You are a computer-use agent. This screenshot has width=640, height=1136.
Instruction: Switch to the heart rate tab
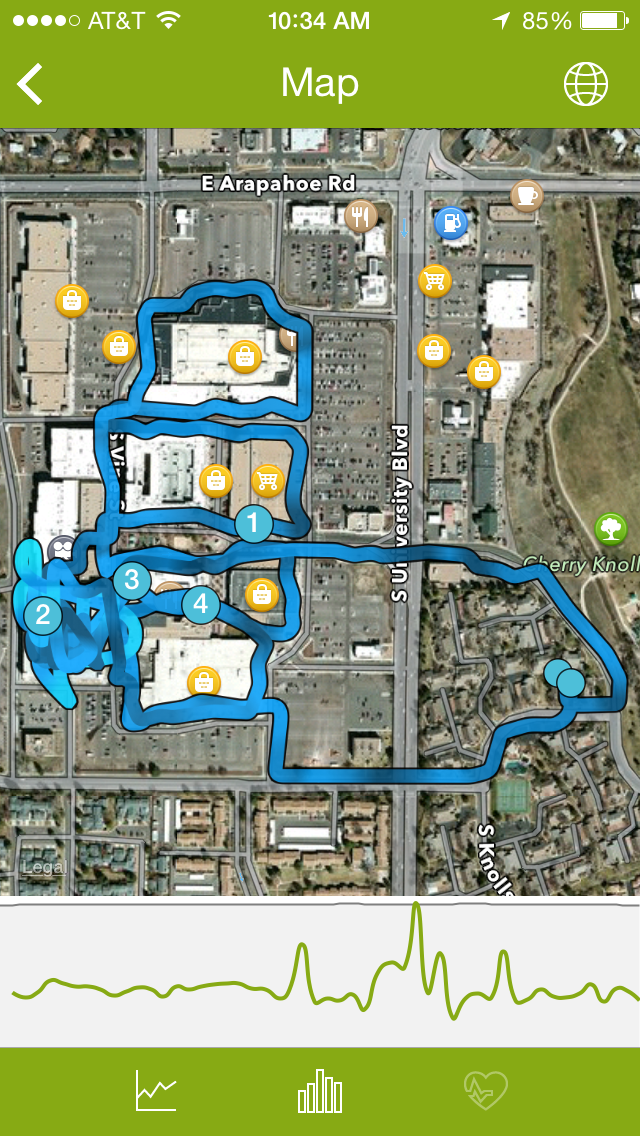coord(486,1090)
